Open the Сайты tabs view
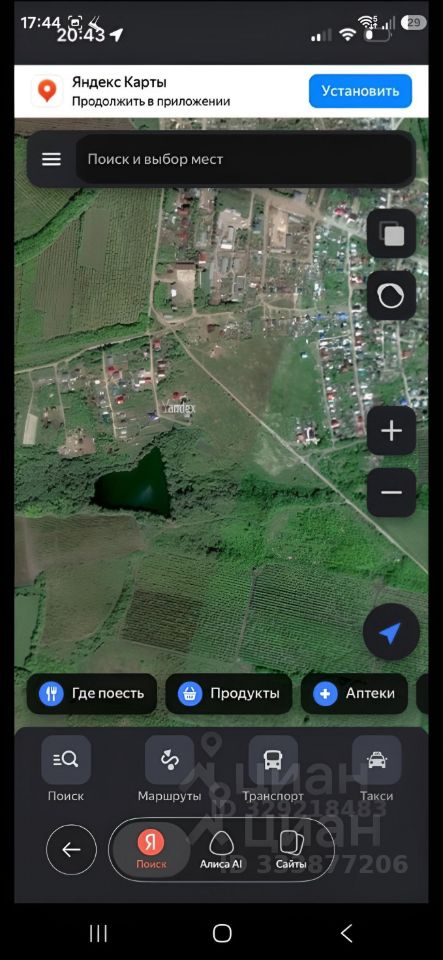The image size is (443, 960). 291,850
